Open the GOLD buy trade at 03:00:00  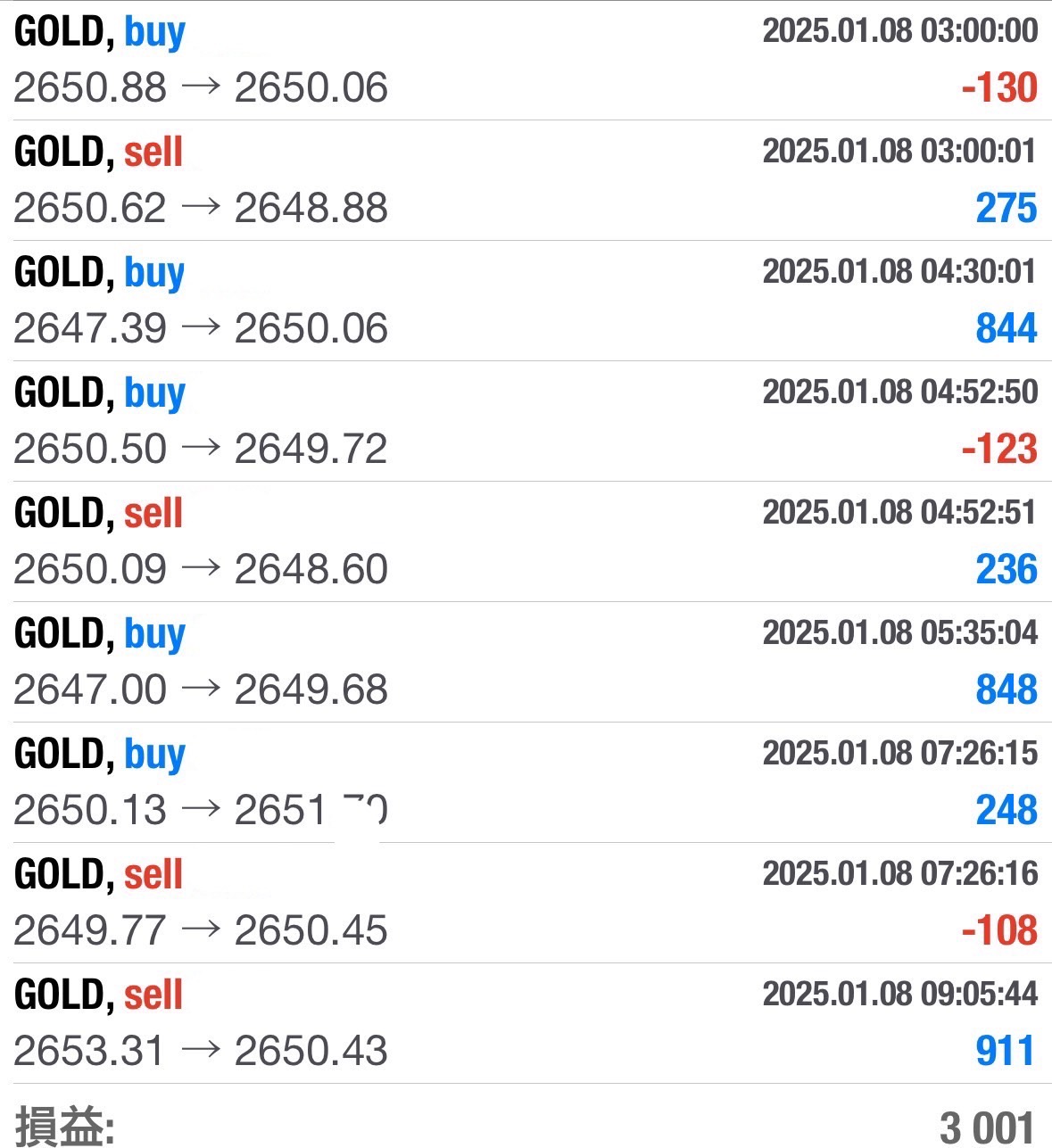[526, 60]
